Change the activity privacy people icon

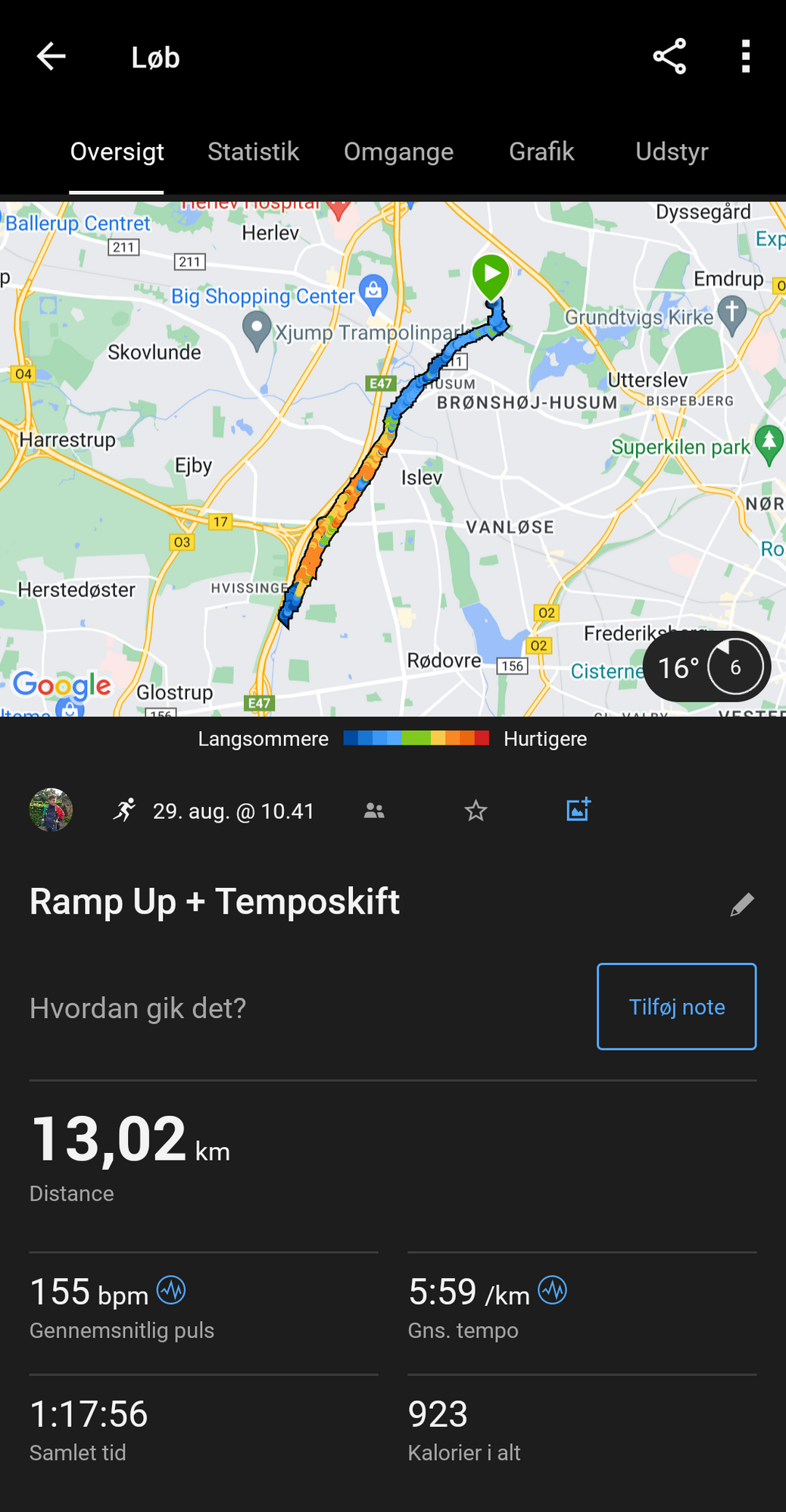[x=374, y=811]
